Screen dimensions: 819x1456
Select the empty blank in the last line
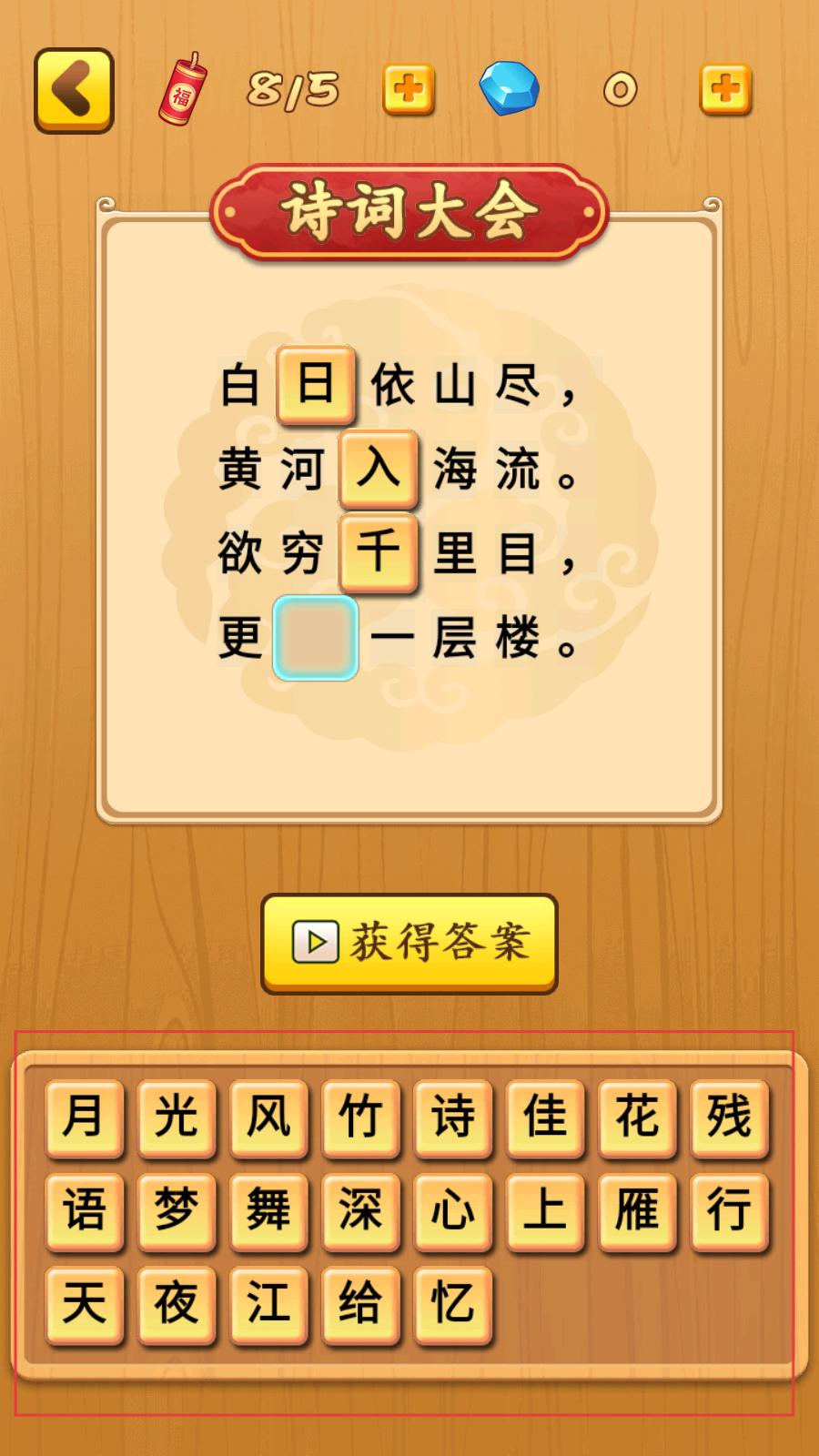tap(315, 638)
